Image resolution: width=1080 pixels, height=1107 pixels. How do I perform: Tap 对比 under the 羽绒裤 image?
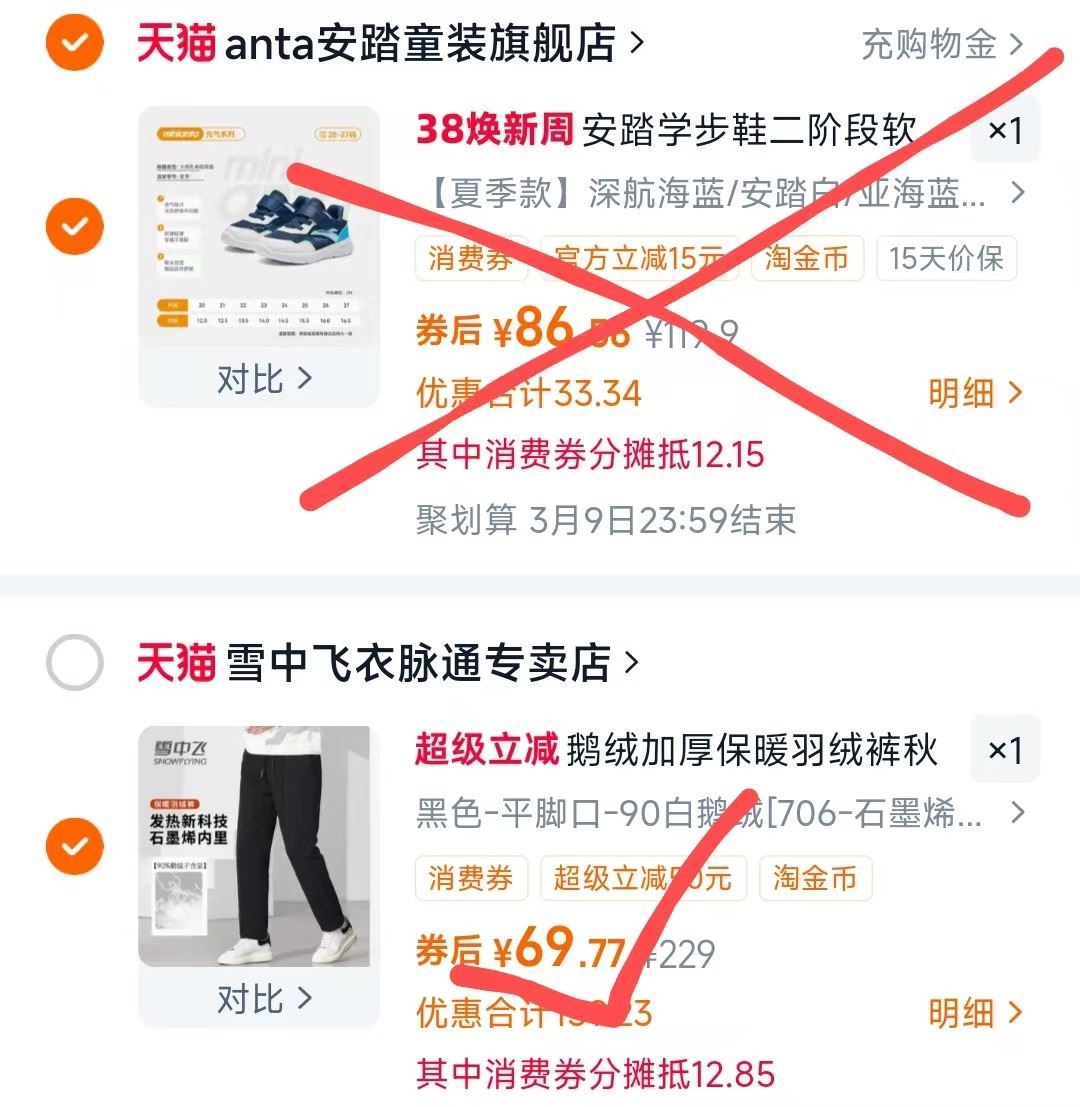[x=264, y=998]
